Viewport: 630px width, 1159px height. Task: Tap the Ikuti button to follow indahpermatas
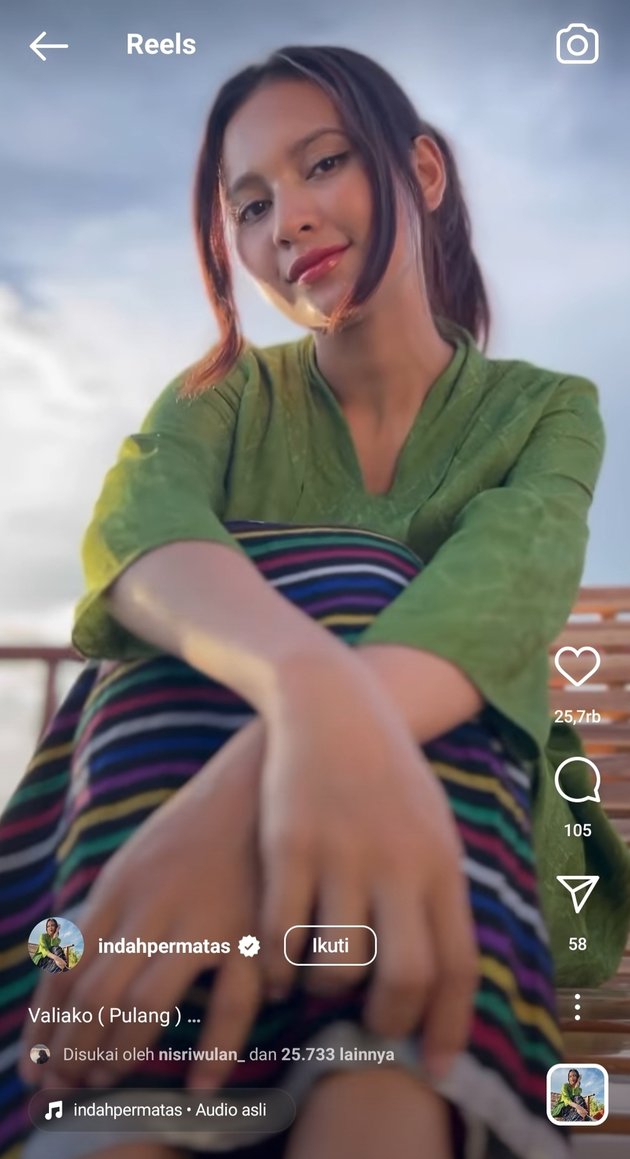(x=330, y=946)
